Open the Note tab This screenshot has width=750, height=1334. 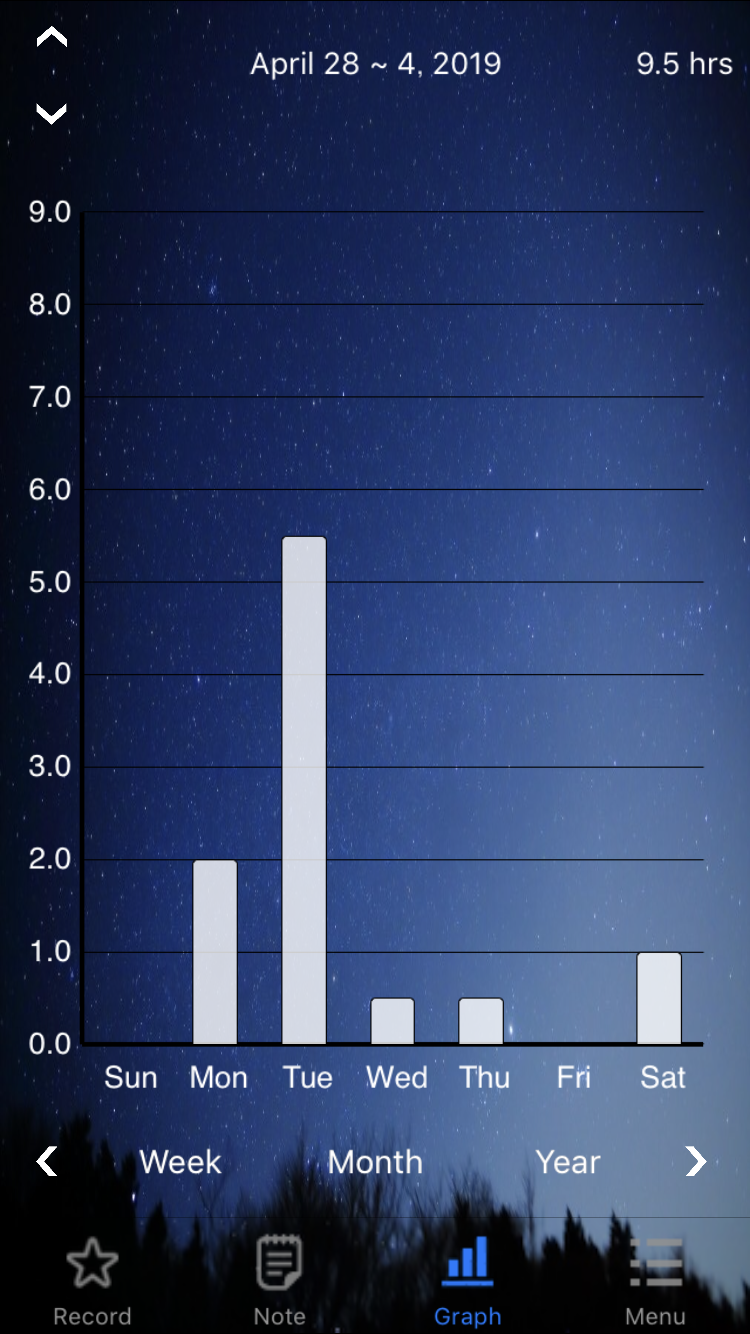(x=280, y=1282)
